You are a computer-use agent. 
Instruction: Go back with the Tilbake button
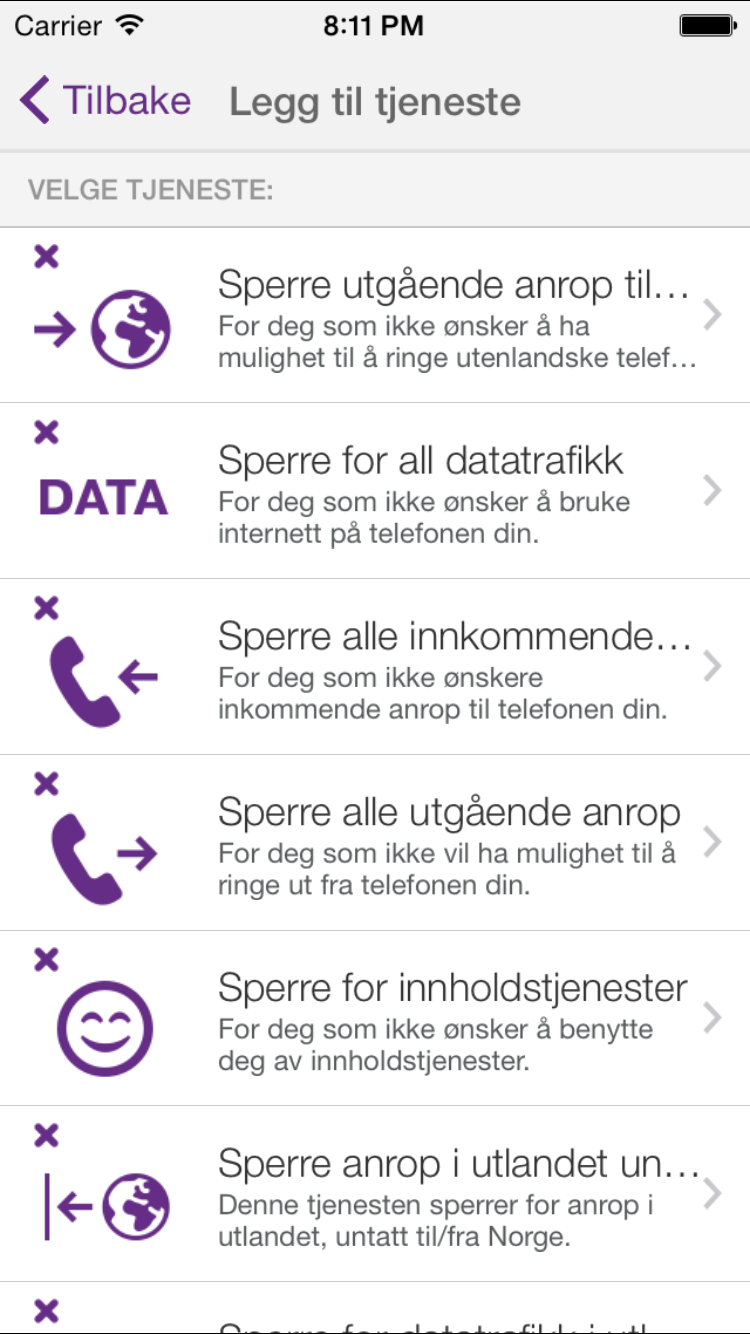106,101
